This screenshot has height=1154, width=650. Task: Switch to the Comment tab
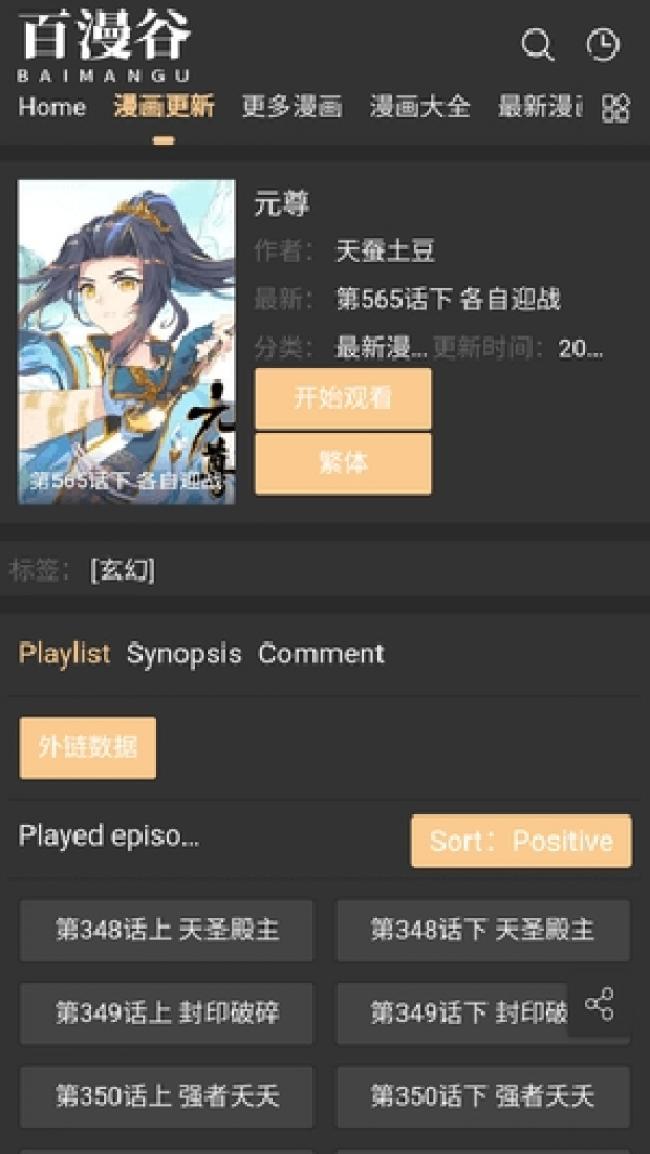pyautogui.click(x=321, y=654)
